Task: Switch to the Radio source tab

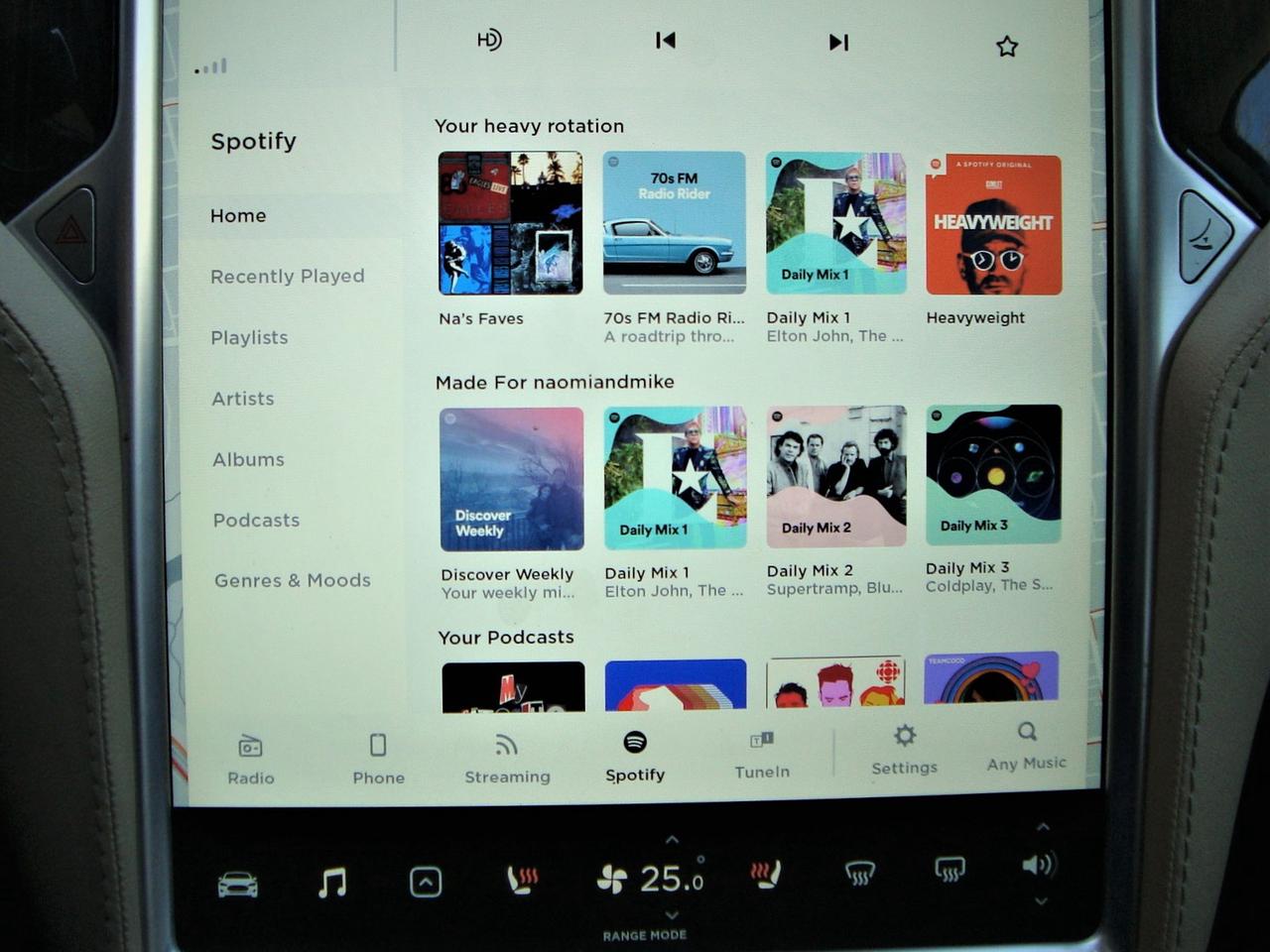Action: (250, 760)
